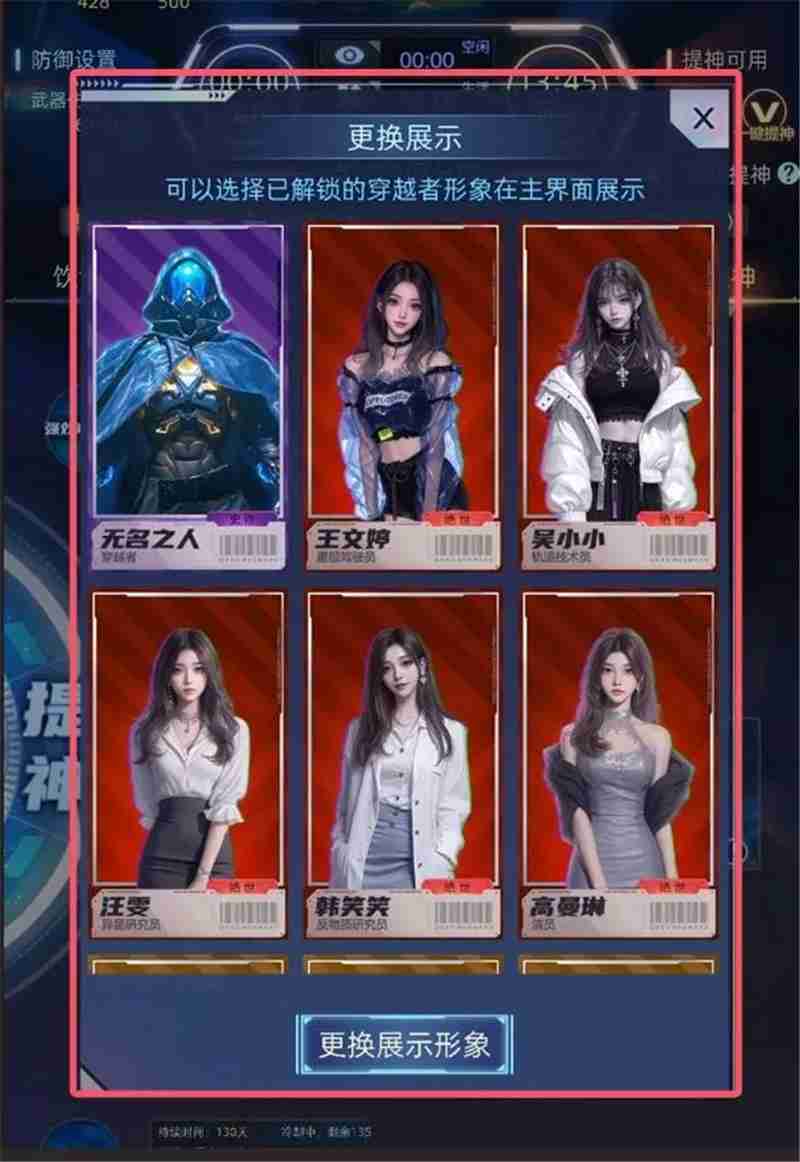Select the 无名之人 character card
The image size is (800, 1162).
click(188, 395)
